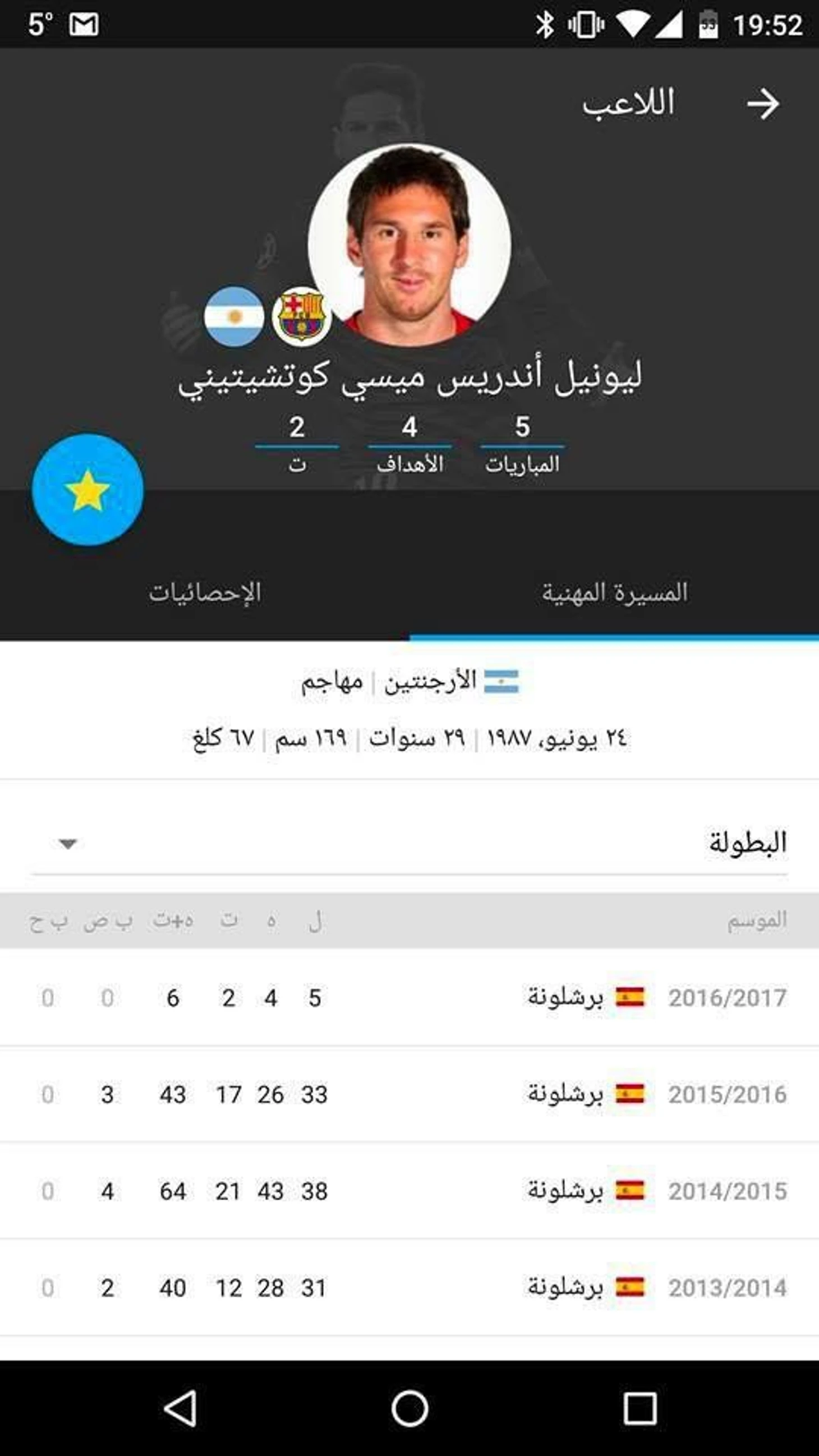Tap the back arrow in the header
Image resolution: width=819 pixels, height=1456 pixels.
pos(762,104)
